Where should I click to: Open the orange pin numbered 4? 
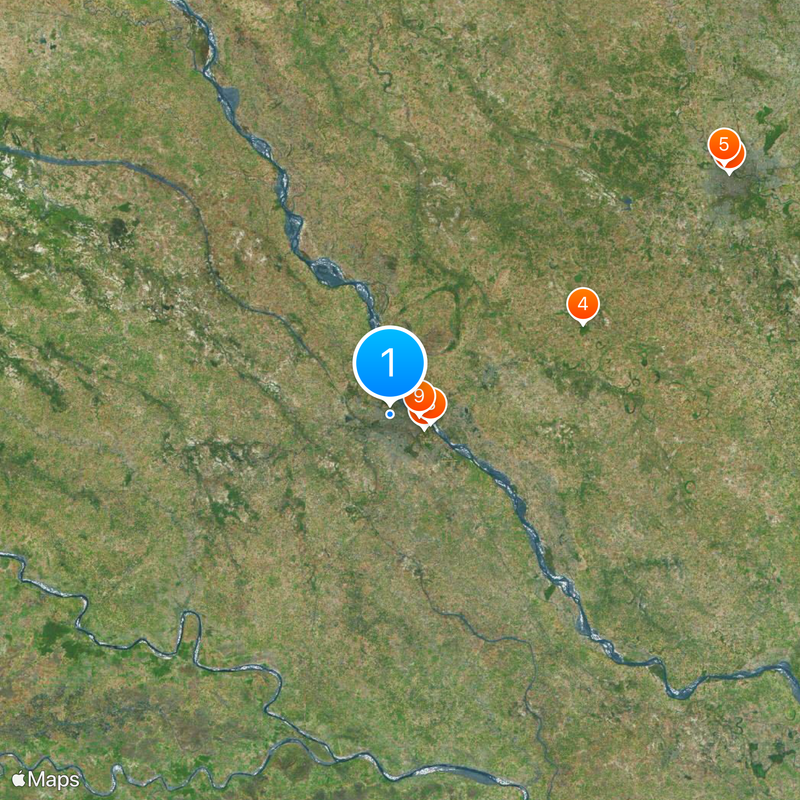click(x=582, y=303)
